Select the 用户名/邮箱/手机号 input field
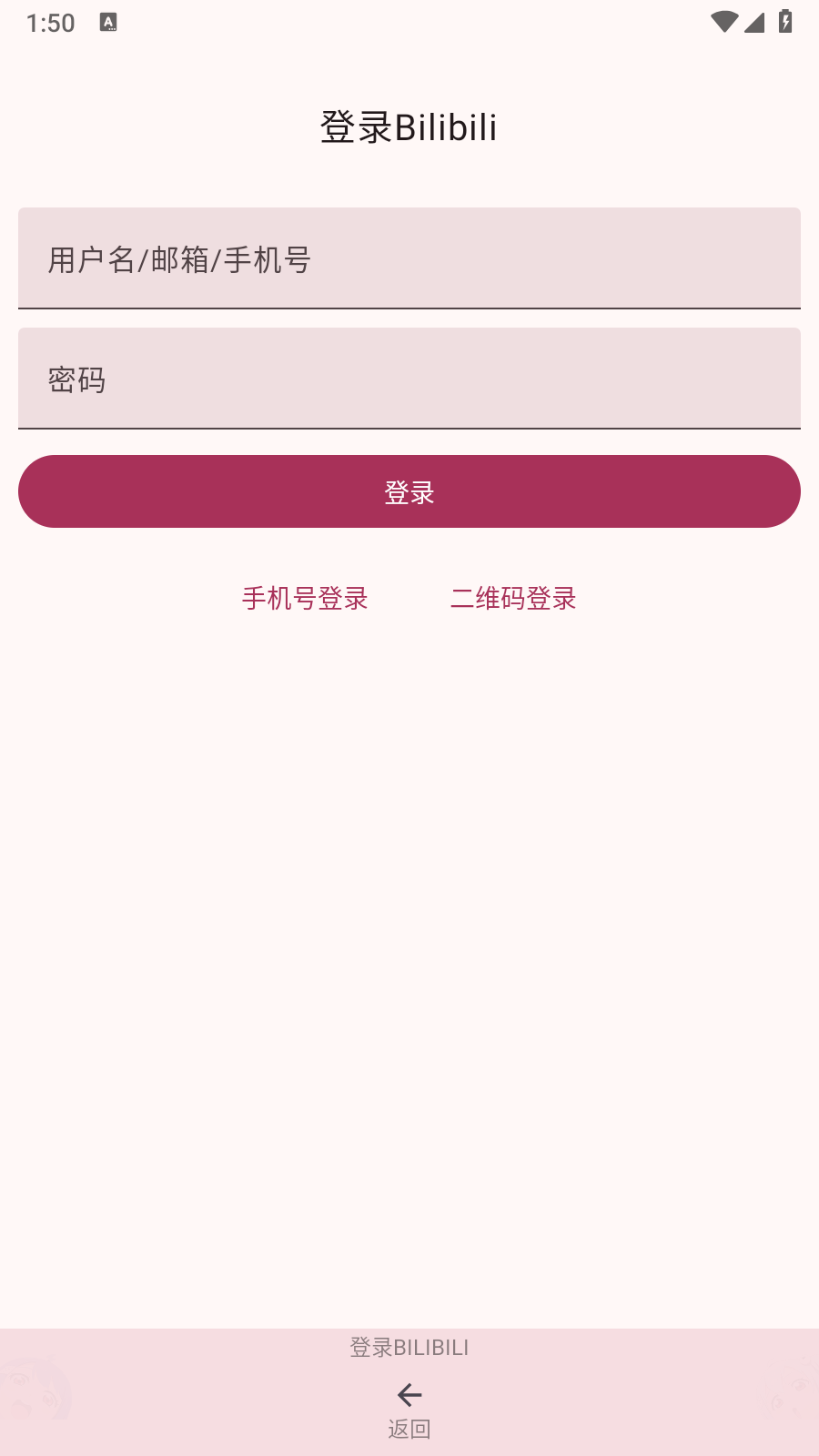819x1456 pixels. tap(409, 259)
